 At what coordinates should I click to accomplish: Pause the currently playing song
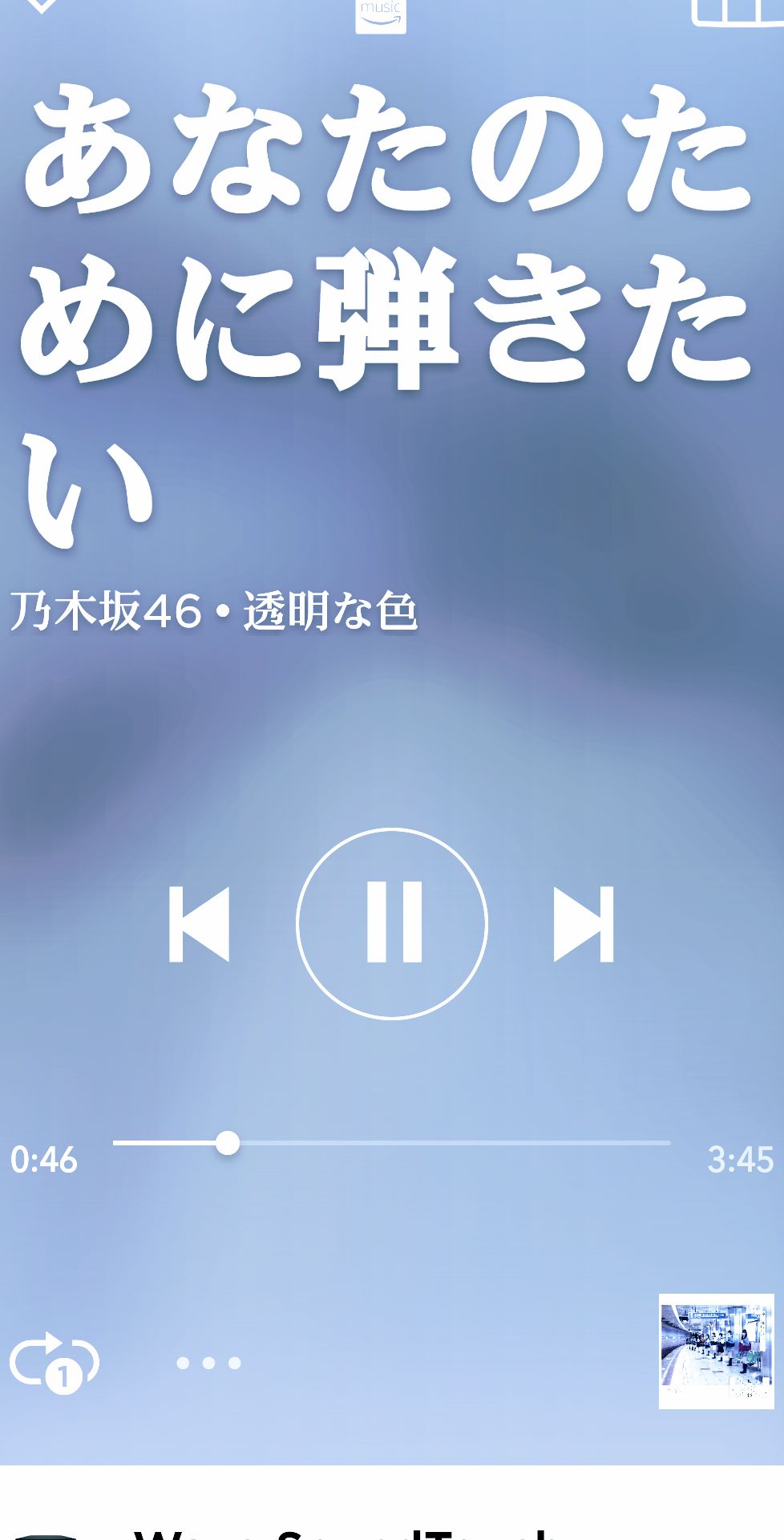coord(392,922)
